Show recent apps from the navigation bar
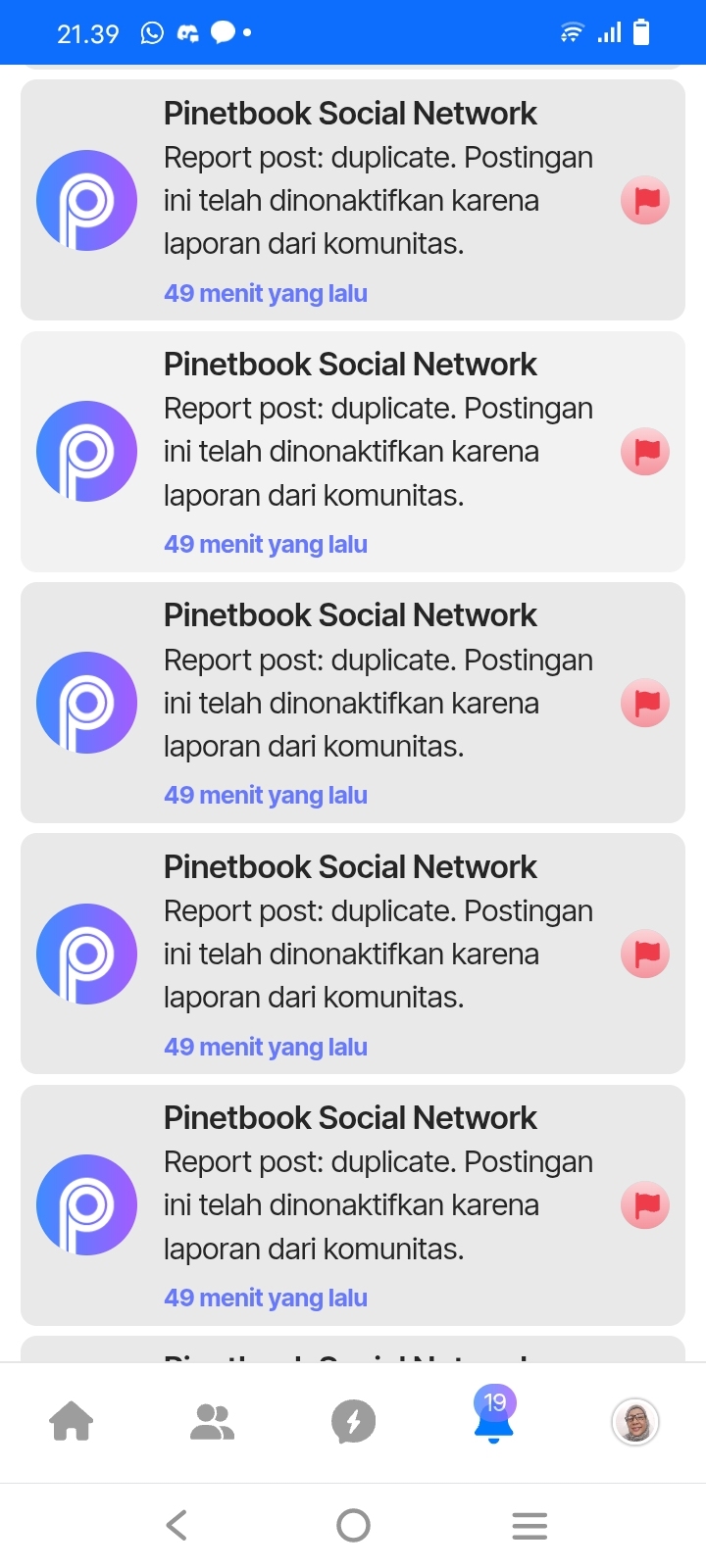Screen dimensions: 706x1568 [529, 1525]
